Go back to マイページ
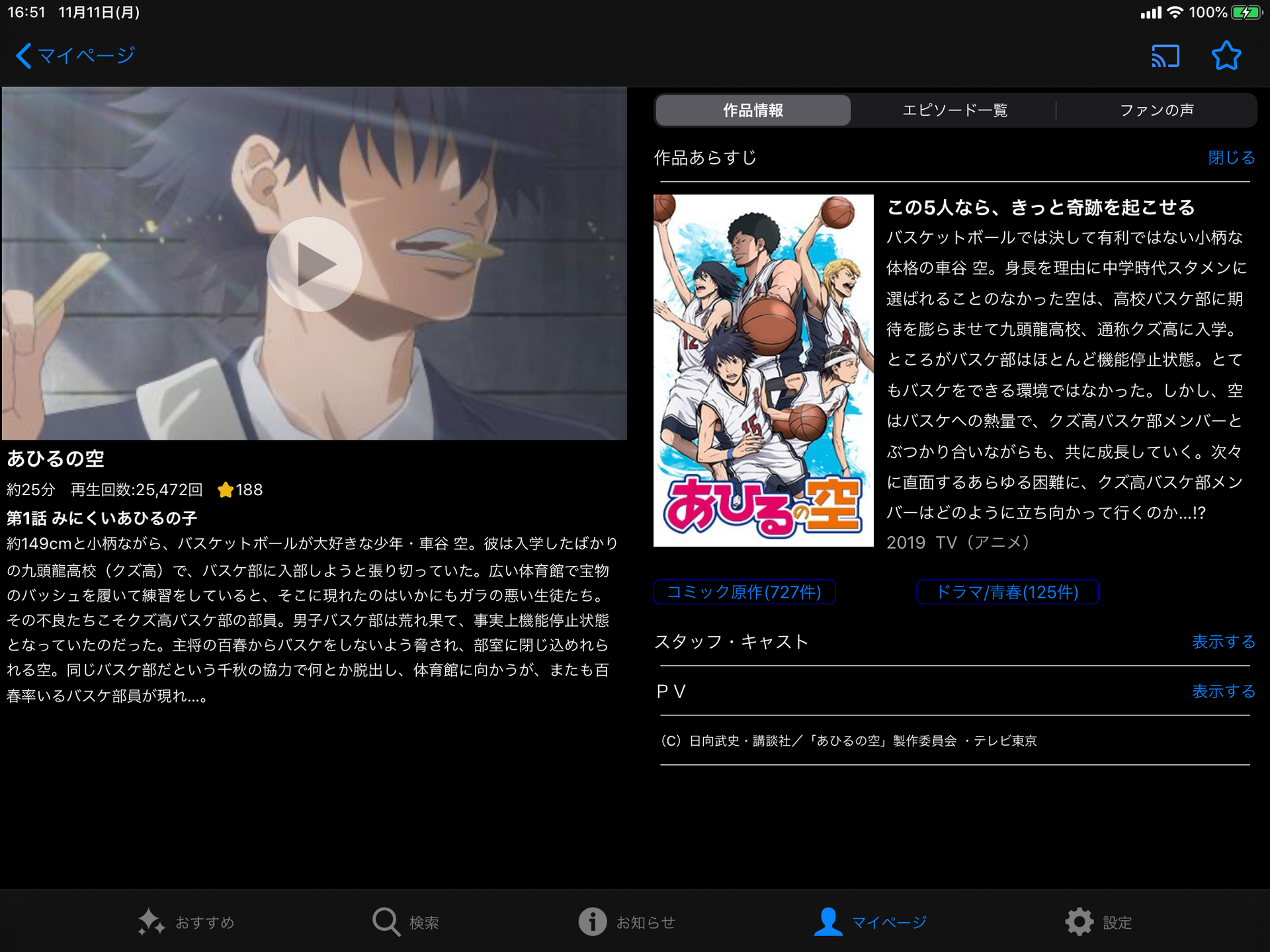 click(x=75, y=56)
